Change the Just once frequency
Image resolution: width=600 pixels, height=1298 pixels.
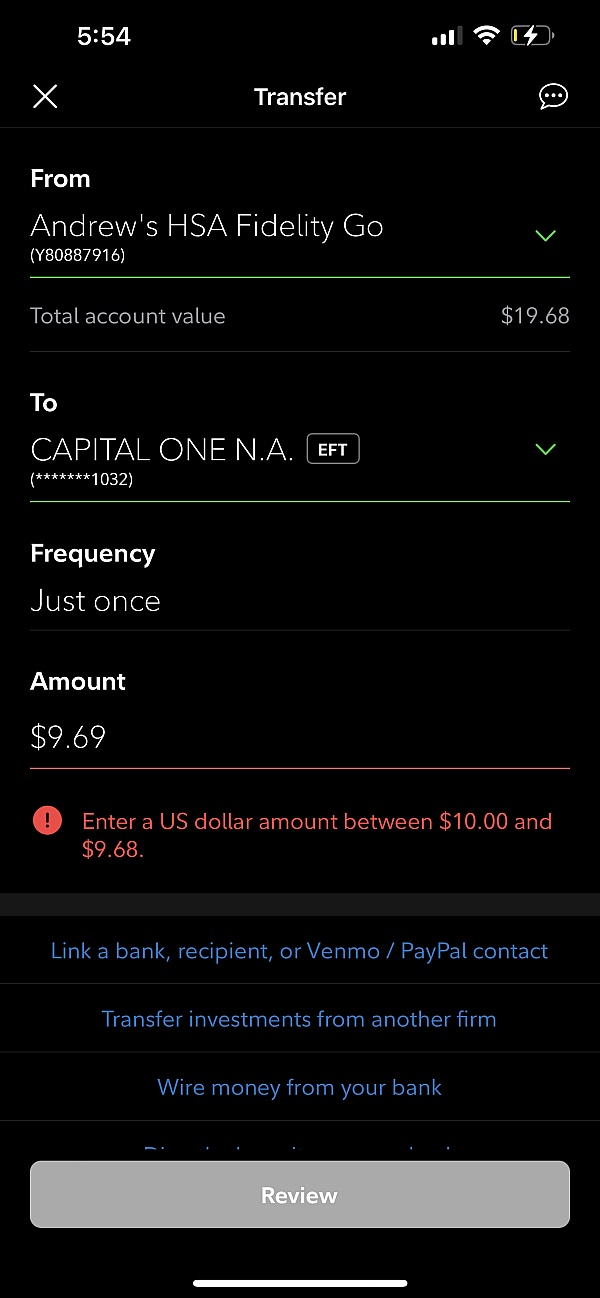pyautogui.click(x=300, y=601)
